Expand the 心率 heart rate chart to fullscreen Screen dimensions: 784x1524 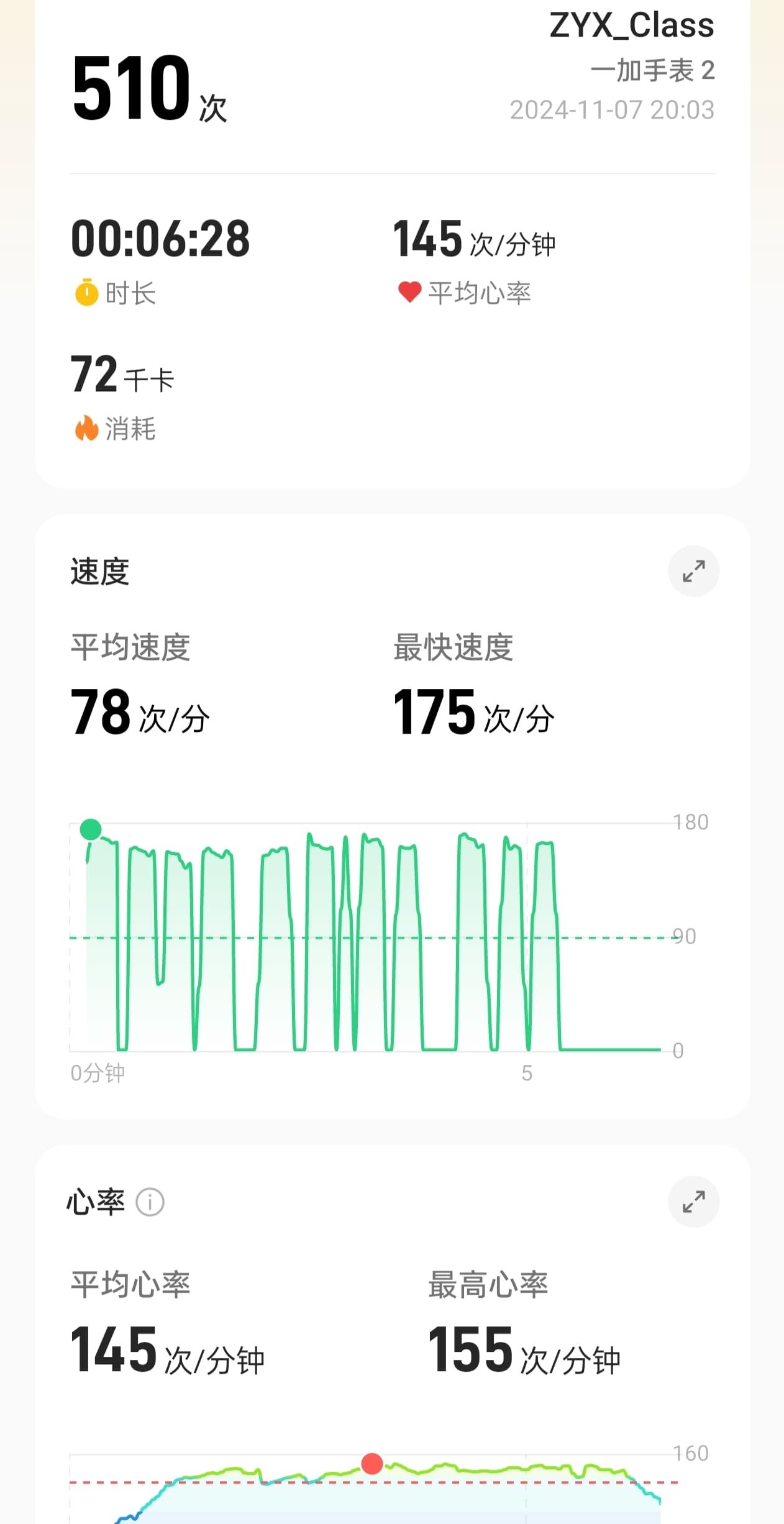[x=693, y=1202]
